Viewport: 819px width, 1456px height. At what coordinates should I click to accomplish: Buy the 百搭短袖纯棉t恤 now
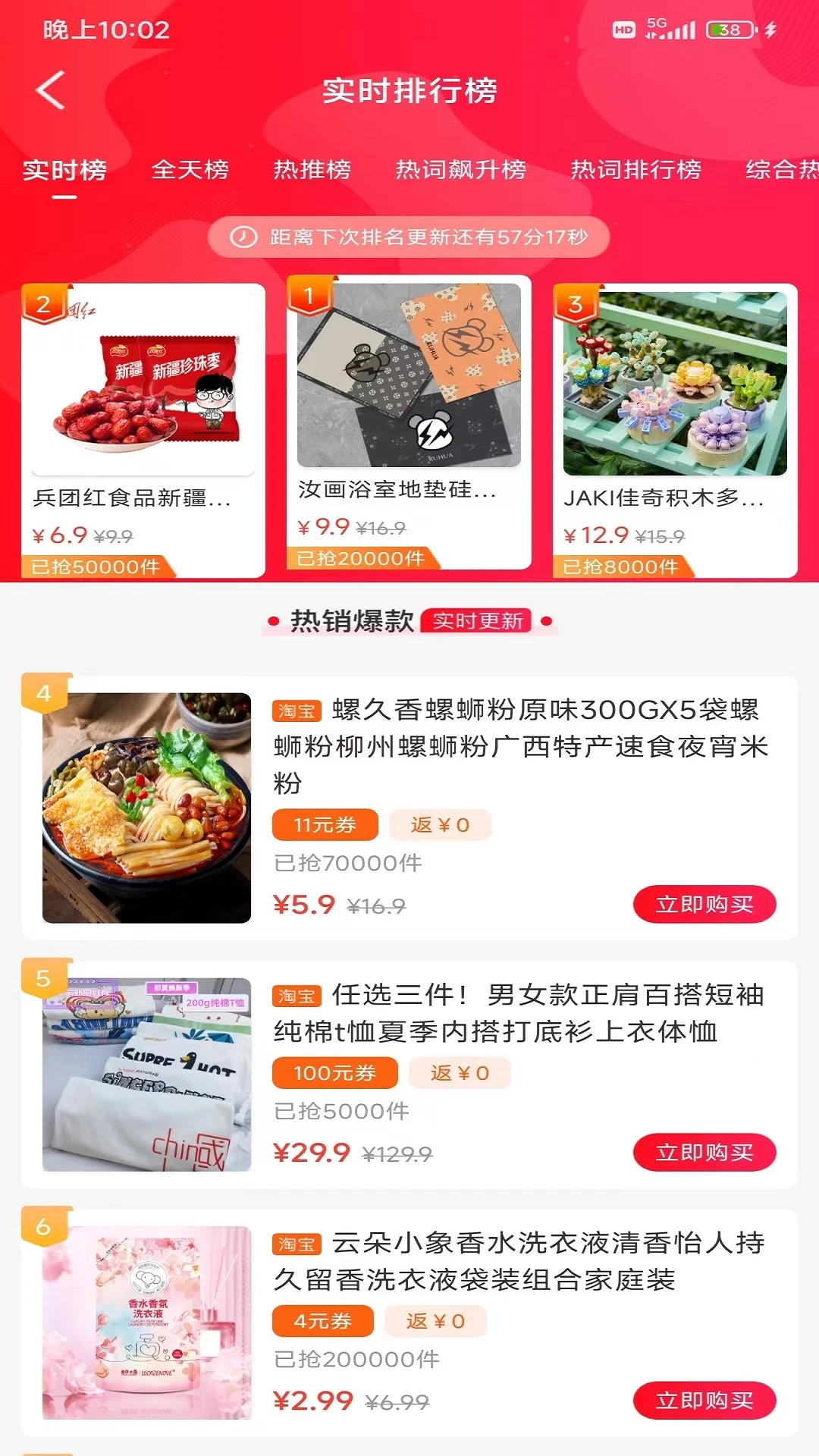pos(704,1152)
